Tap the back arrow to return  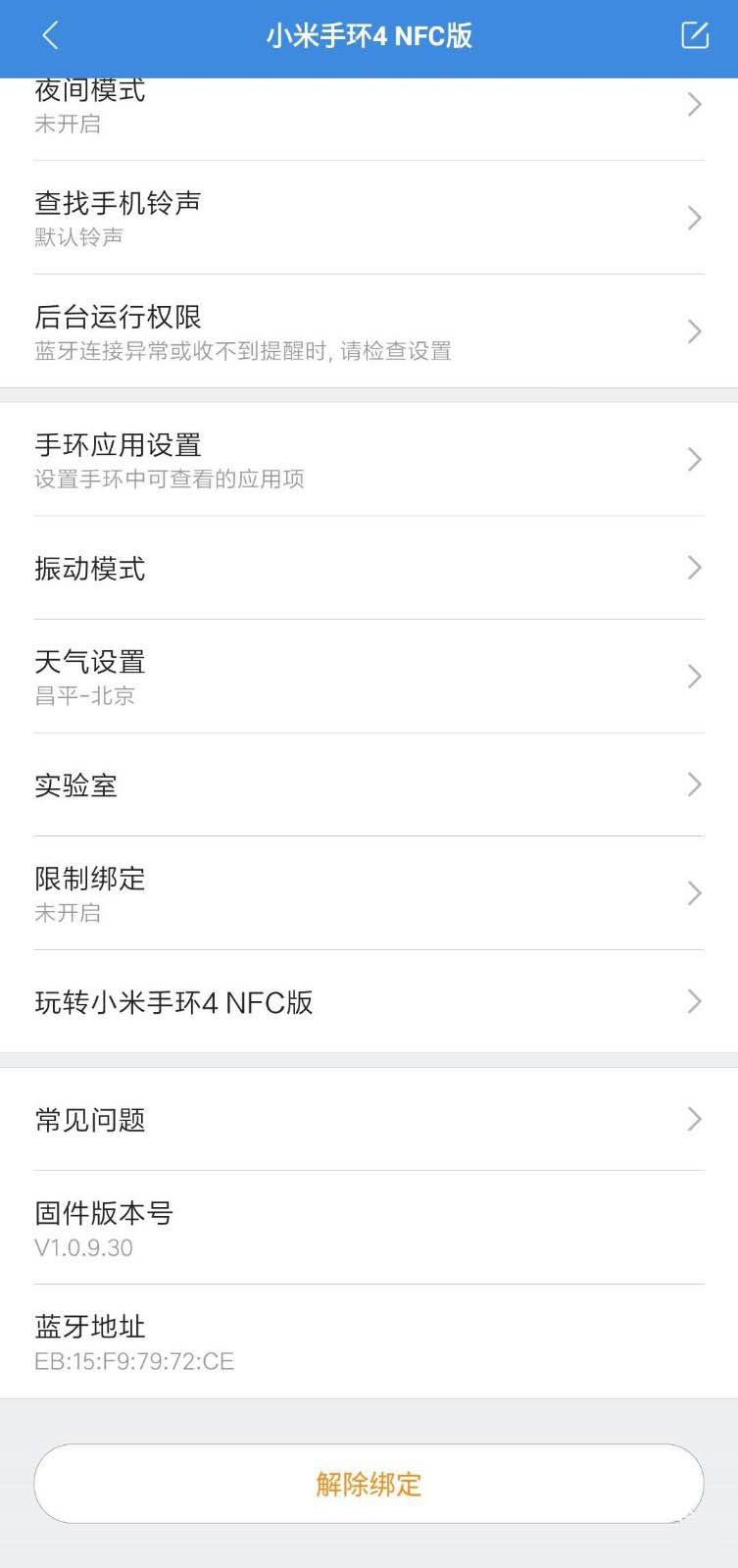pos(48,36)
